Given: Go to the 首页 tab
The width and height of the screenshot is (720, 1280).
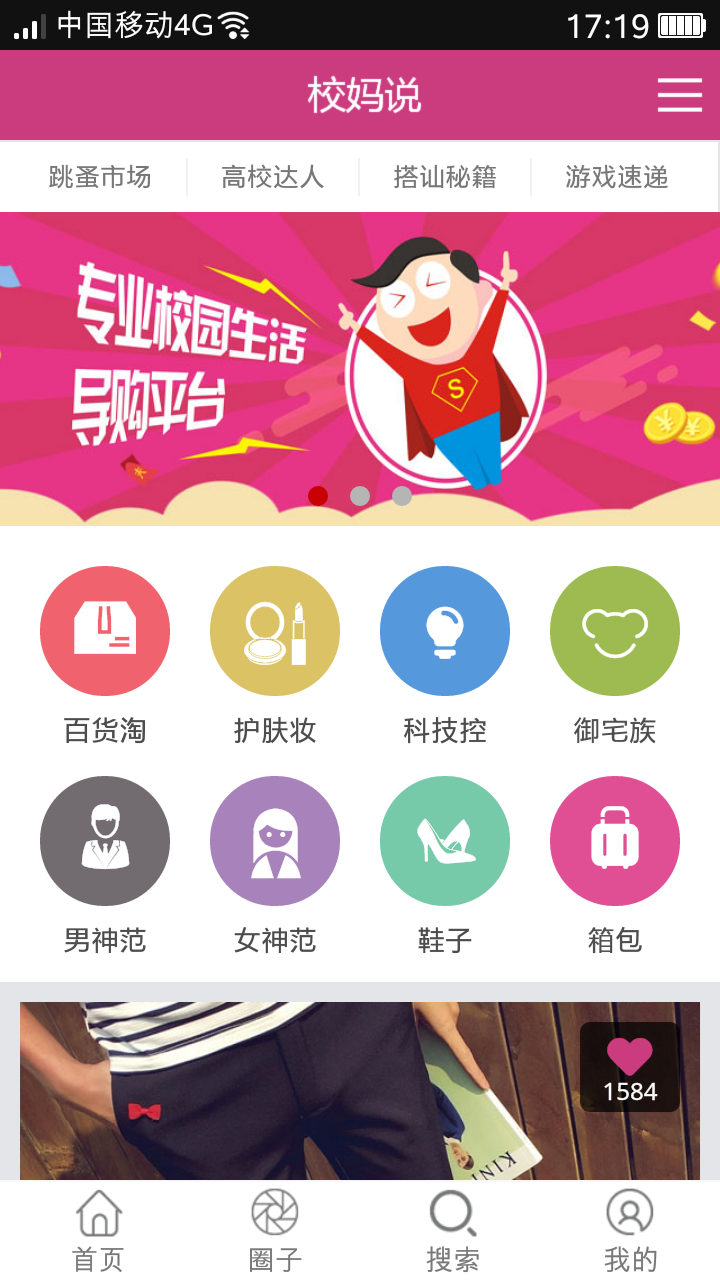Looking at the screenshot, I should point(98,1231).
